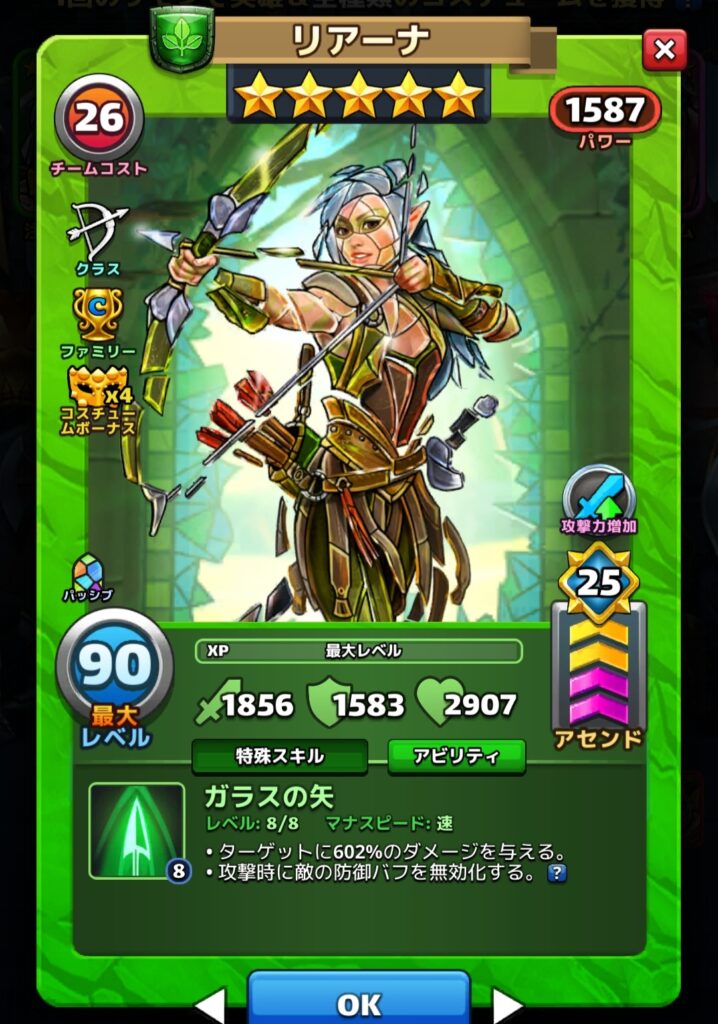Open the ファミリー trophy icon
Viewport: 718px width, 1024px height.
(98, 312)
